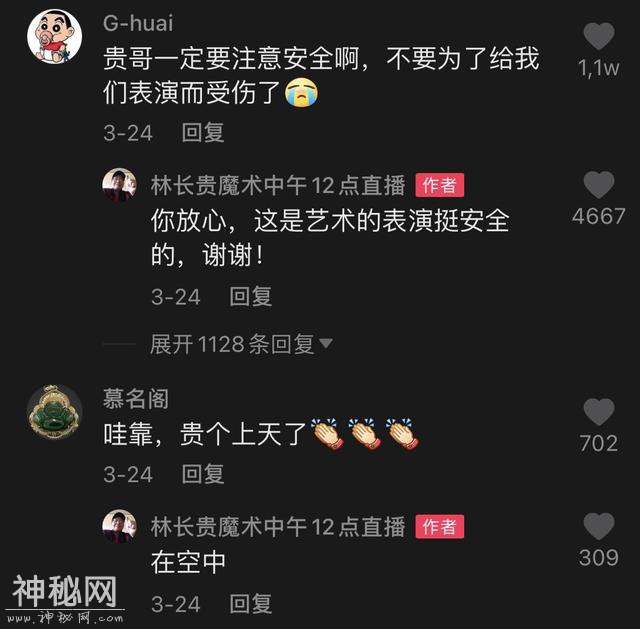
Task: Like 慕名阁's comment
Action: (598, 413)
